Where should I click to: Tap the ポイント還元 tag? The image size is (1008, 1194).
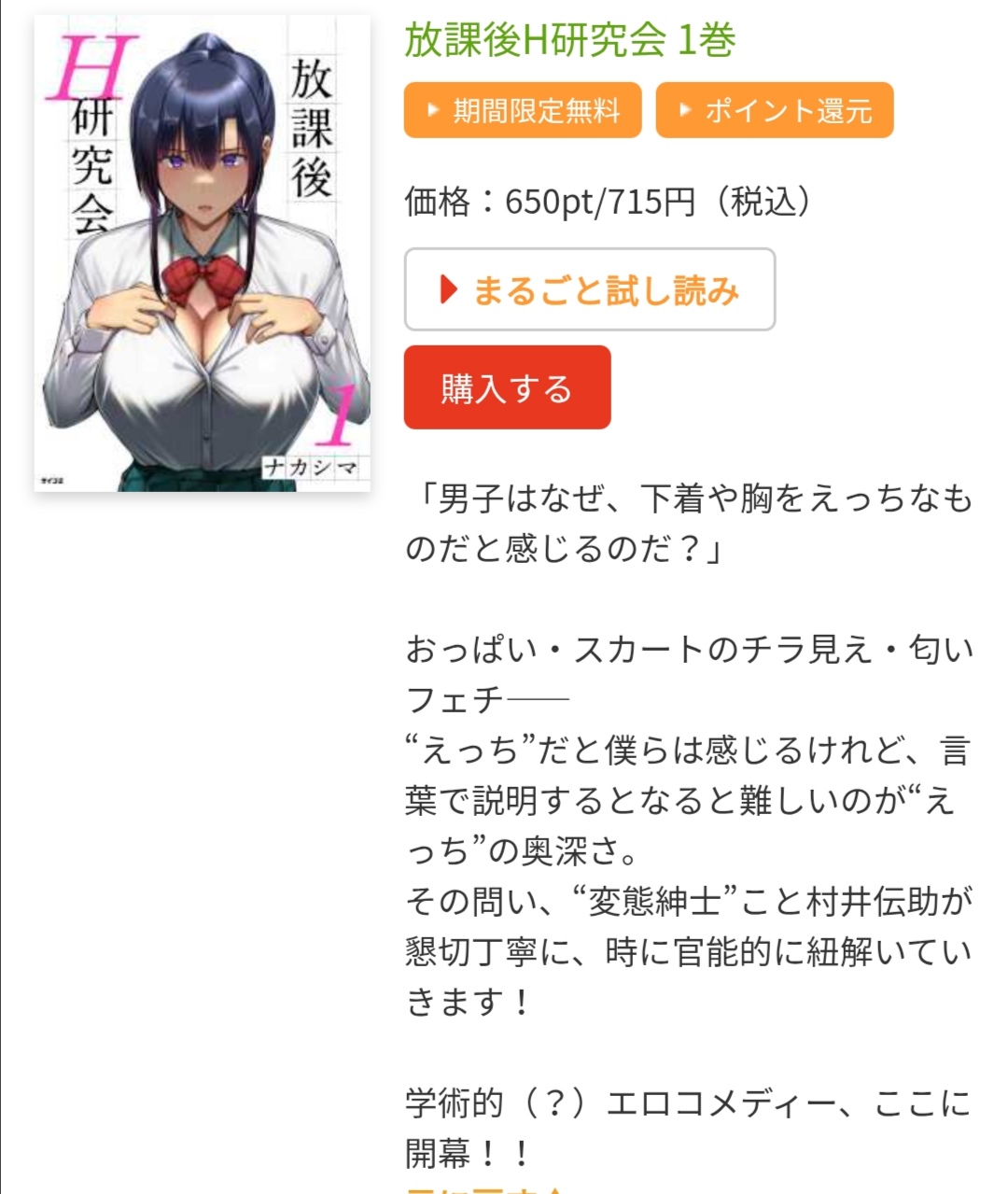point(774,110)
